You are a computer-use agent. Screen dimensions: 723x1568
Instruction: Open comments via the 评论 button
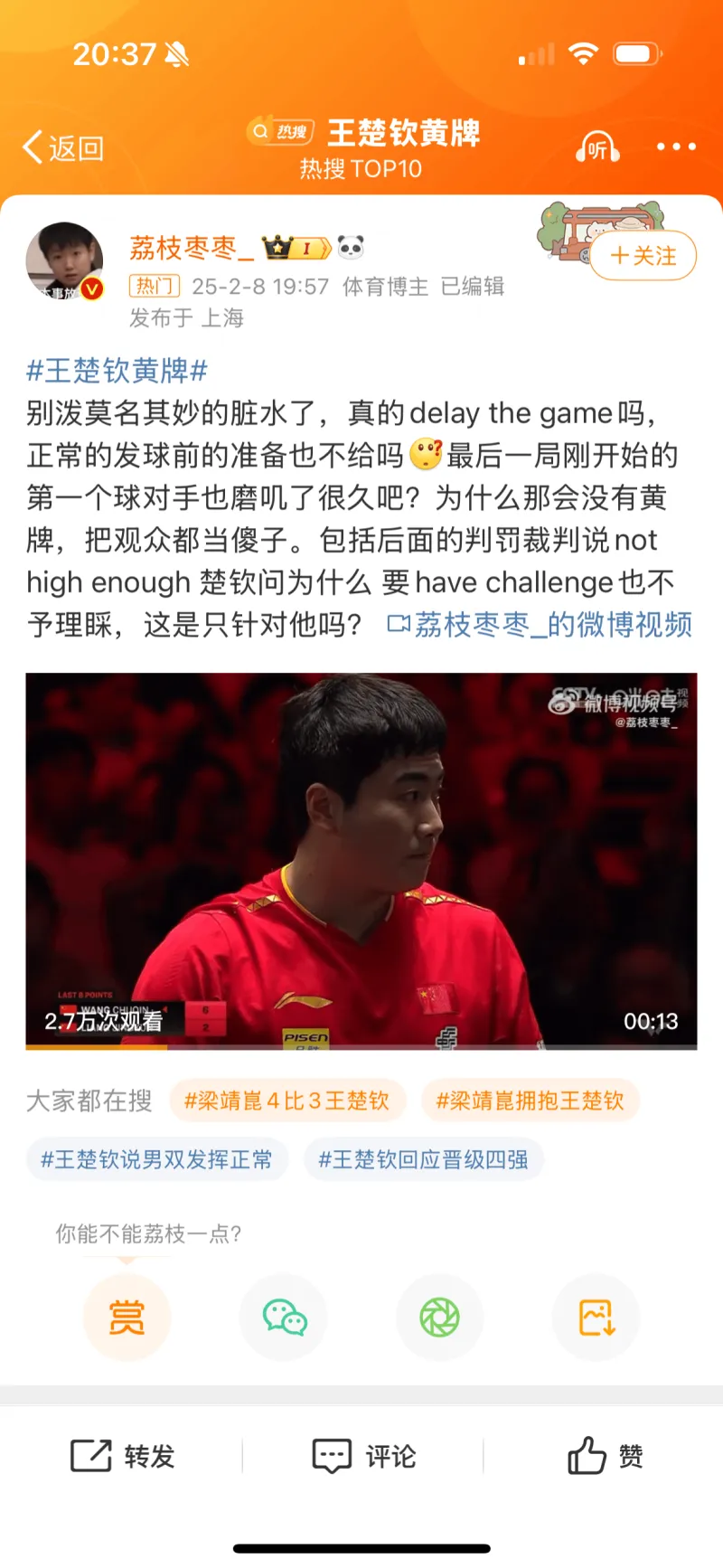pos(364,1456)
